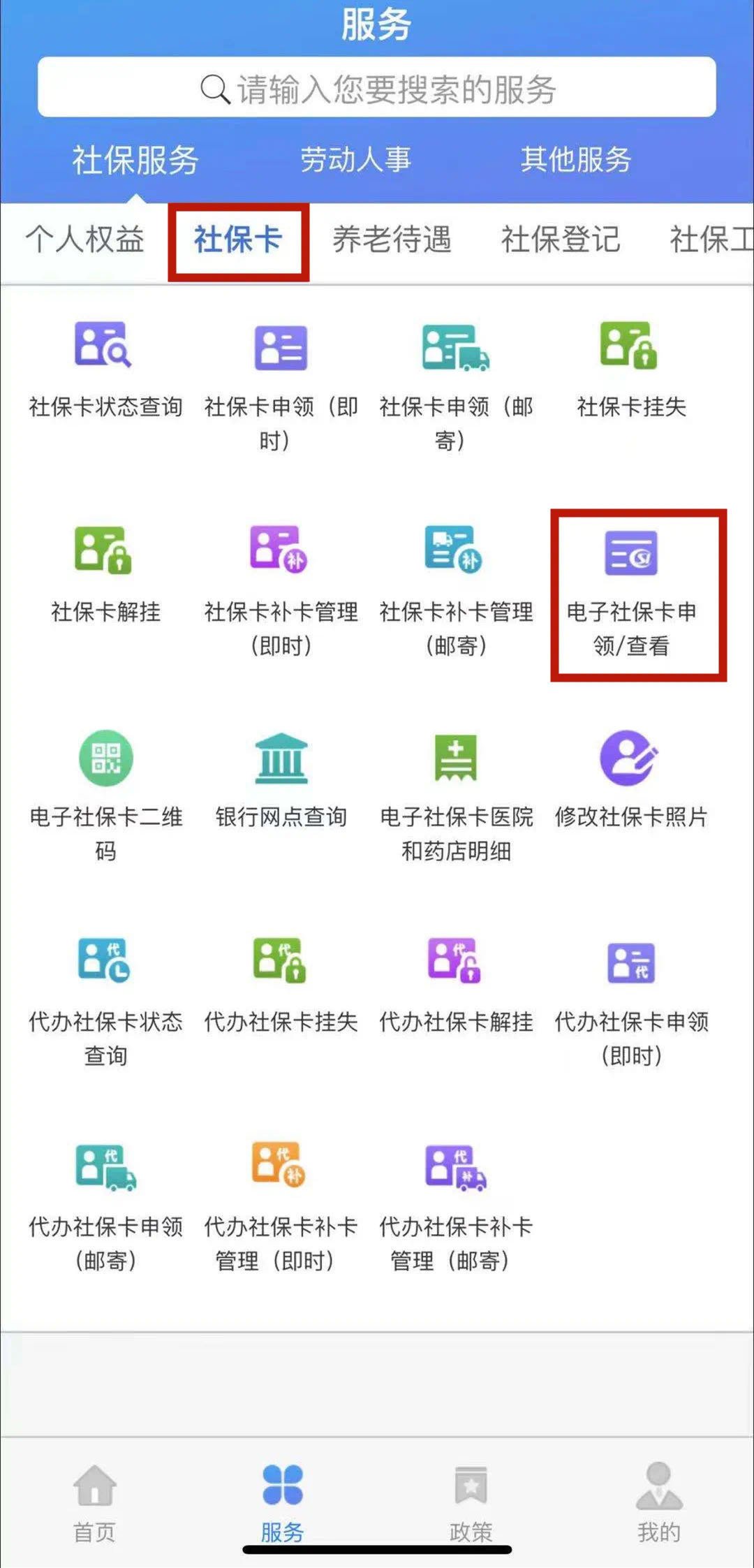Open 社保卡挂失
This screenshot has height=1568, width=754.
[630, 370]
